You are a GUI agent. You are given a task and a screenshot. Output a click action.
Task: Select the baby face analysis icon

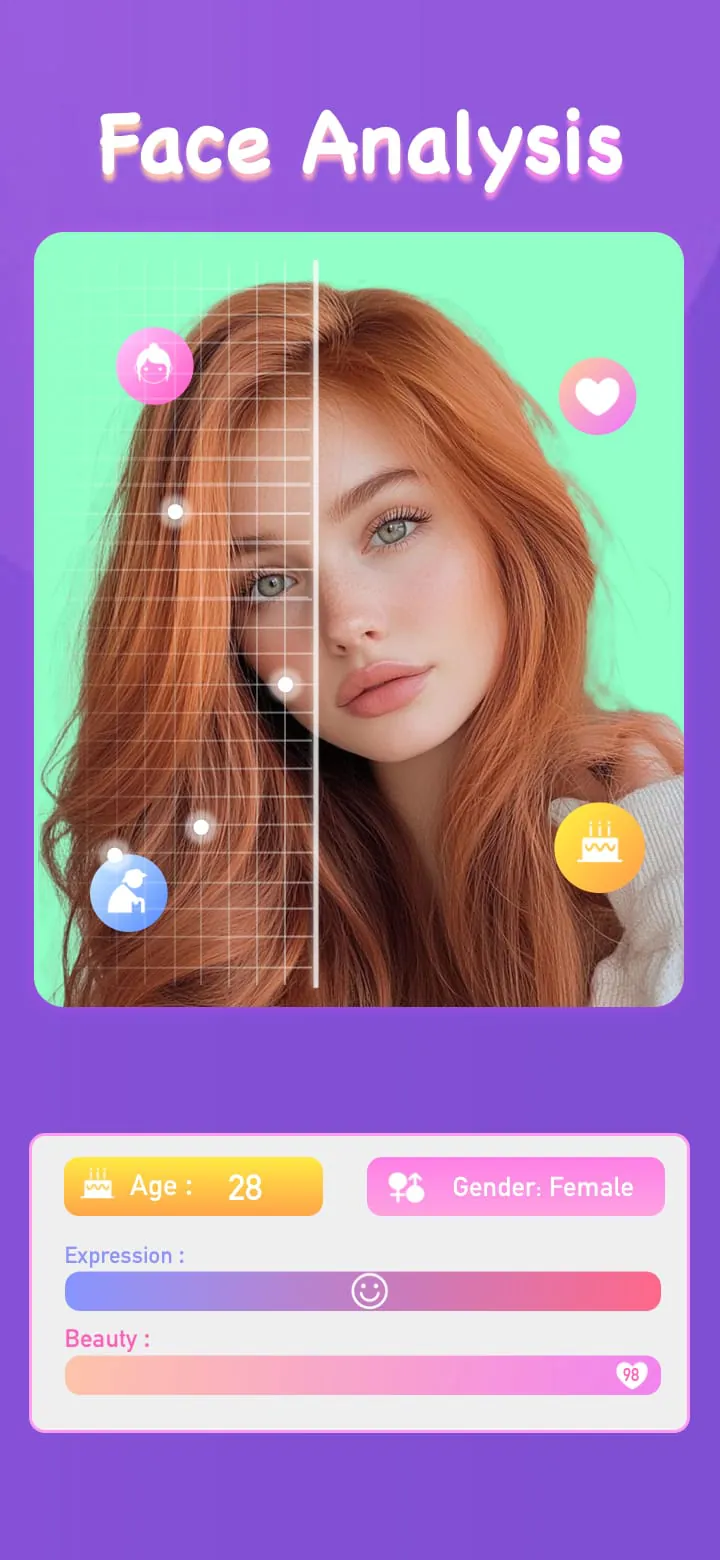click(x=155, y=366)
